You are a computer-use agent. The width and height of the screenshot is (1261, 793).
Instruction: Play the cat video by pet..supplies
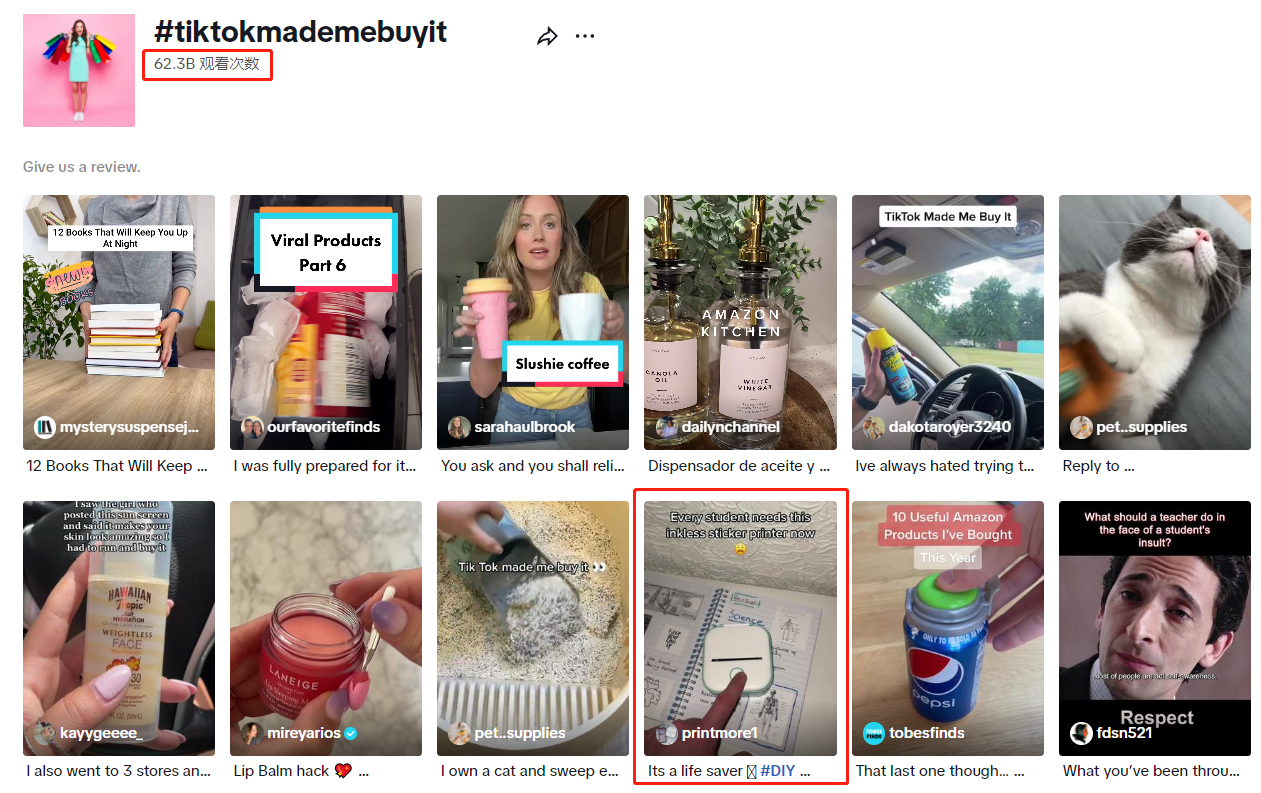[1154, 322]
